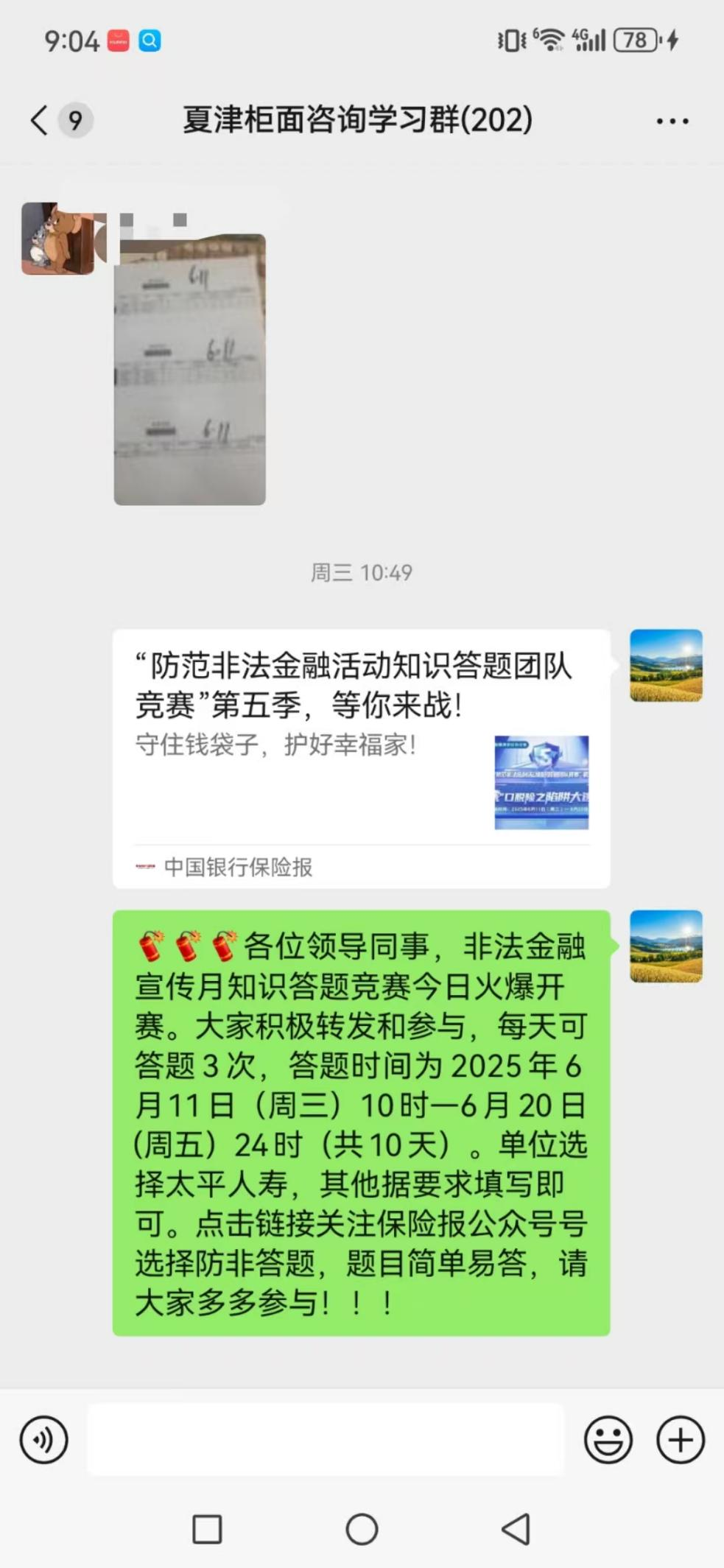Open the 防范非法金融活动知识答题 article card

tap(361, 758)
